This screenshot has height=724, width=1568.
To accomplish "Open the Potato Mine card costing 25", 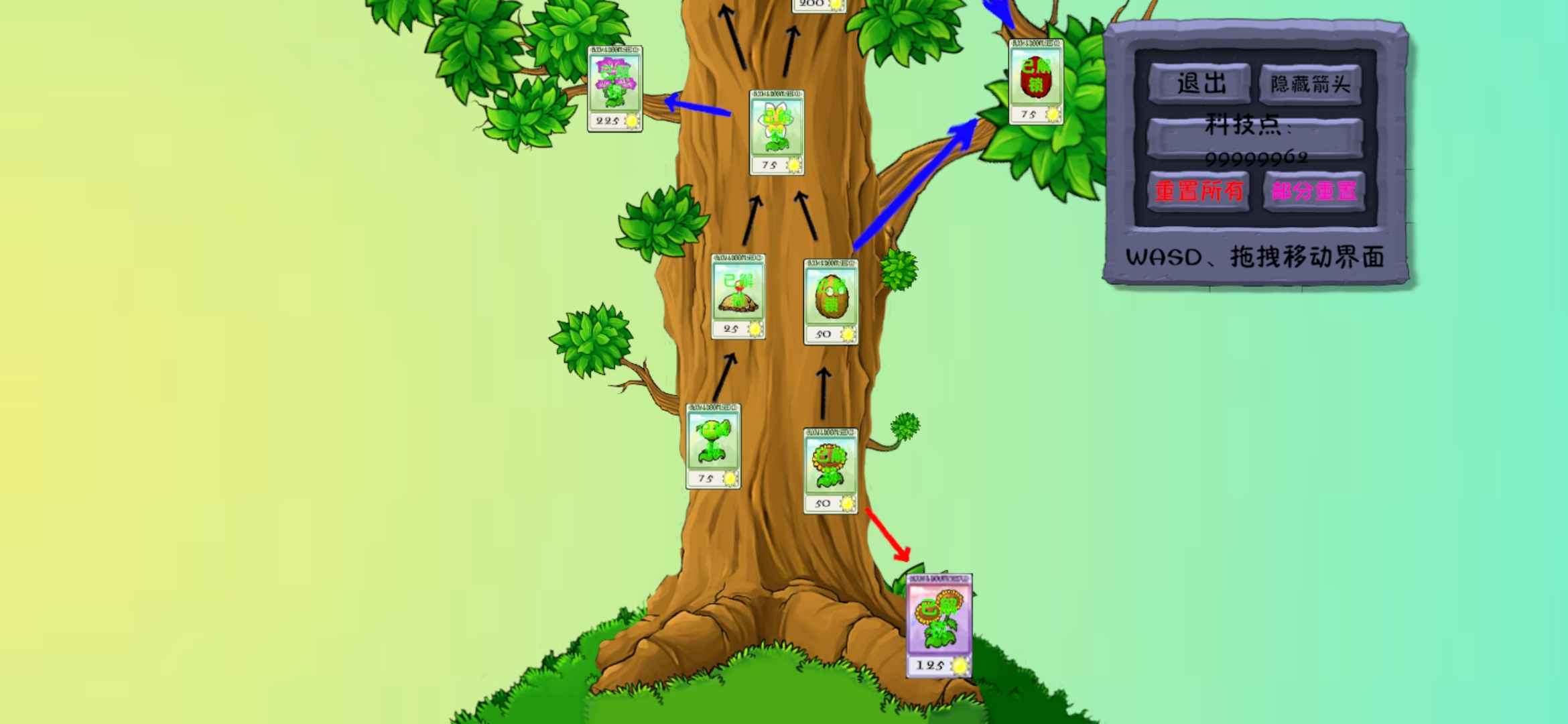I will (738, 296).
